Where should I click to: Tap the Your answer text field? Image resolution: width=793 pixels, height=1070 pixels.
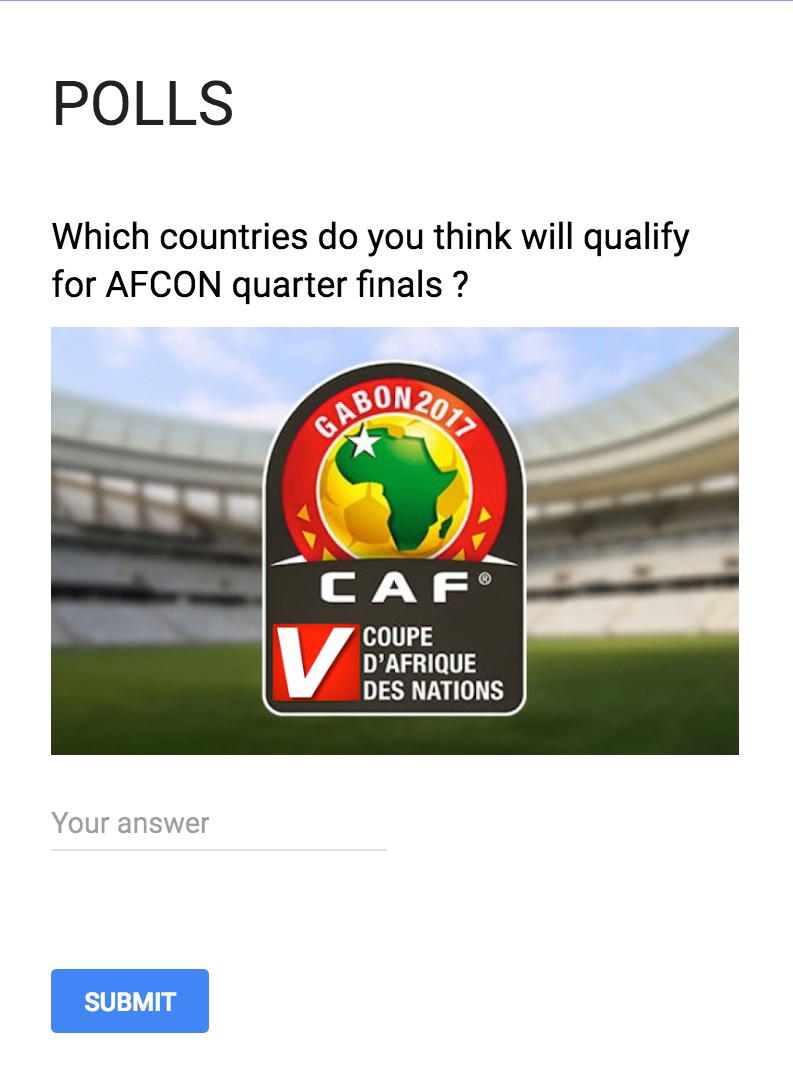[x=218, y=824]
